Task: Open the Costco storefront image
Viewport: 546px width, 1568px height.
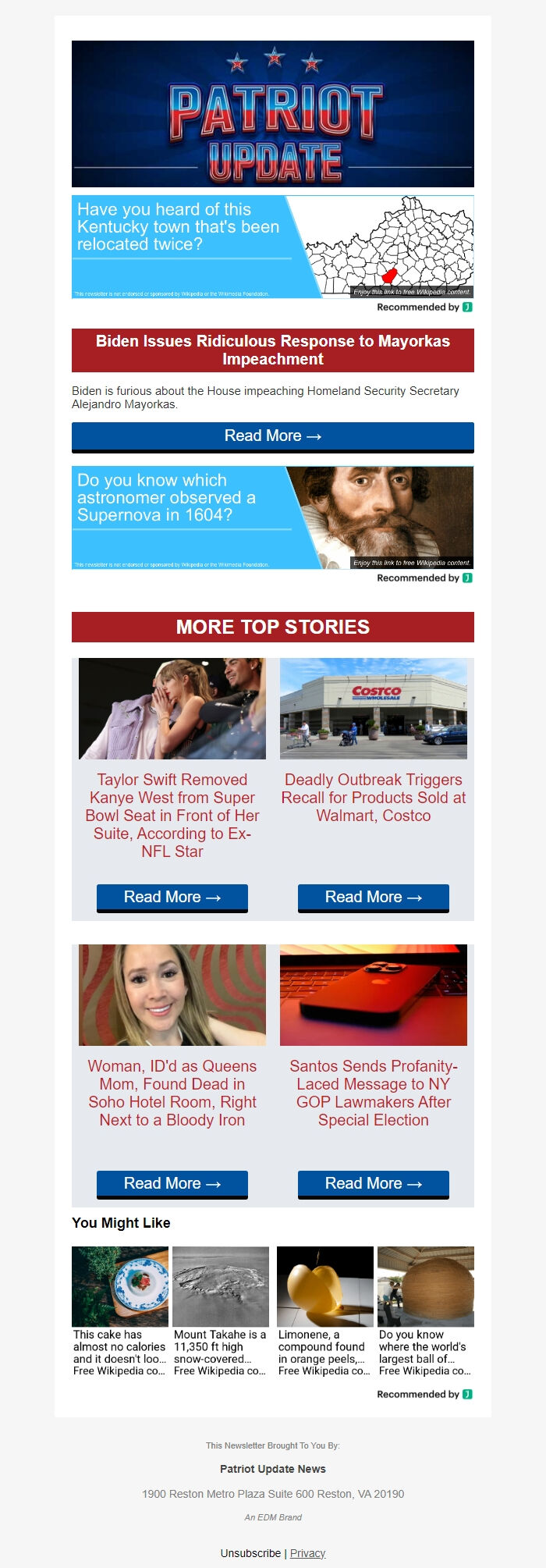Action: [374, 709]
